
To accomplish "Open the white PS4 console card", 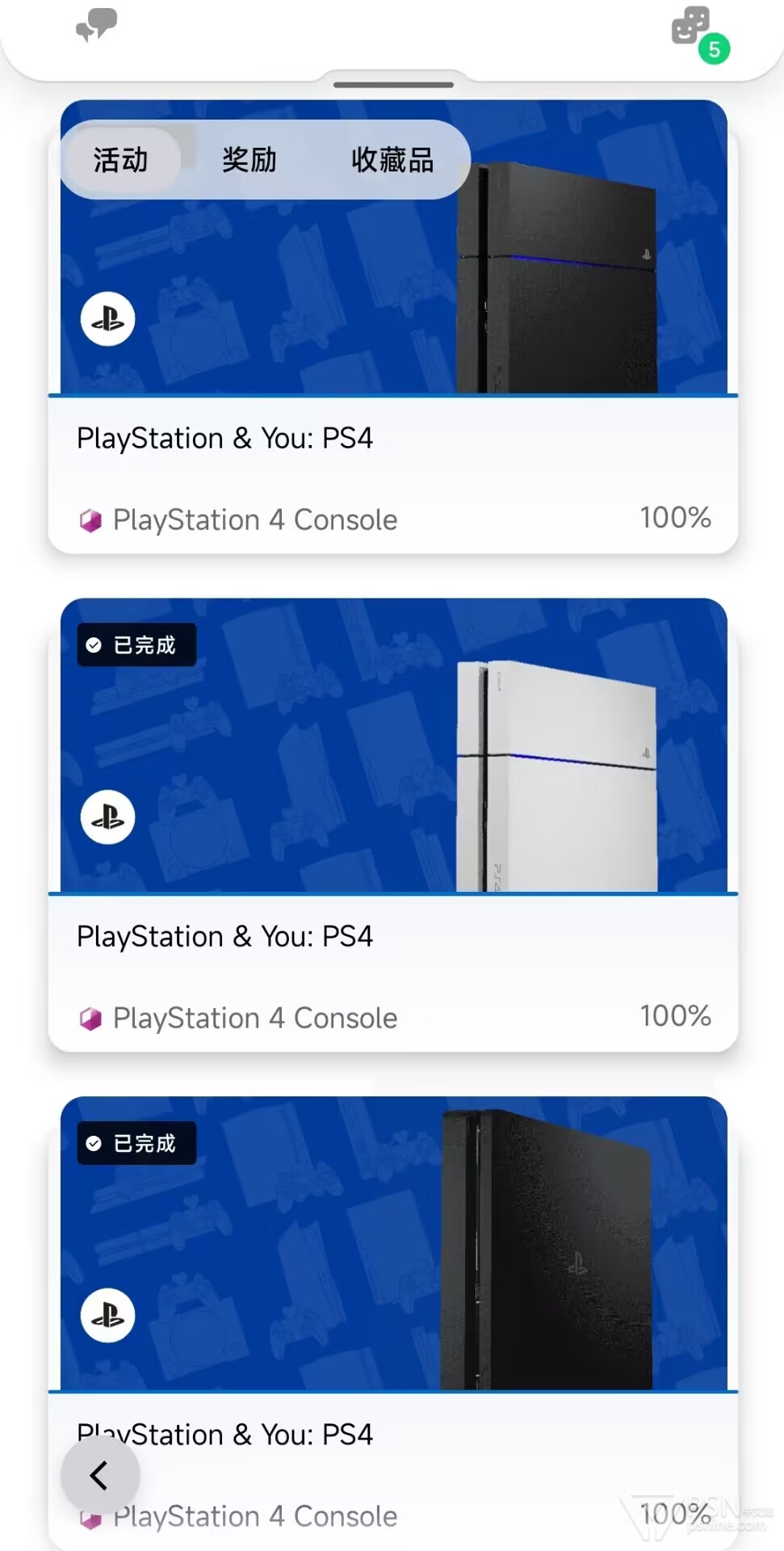I will [x=393, y=825].
